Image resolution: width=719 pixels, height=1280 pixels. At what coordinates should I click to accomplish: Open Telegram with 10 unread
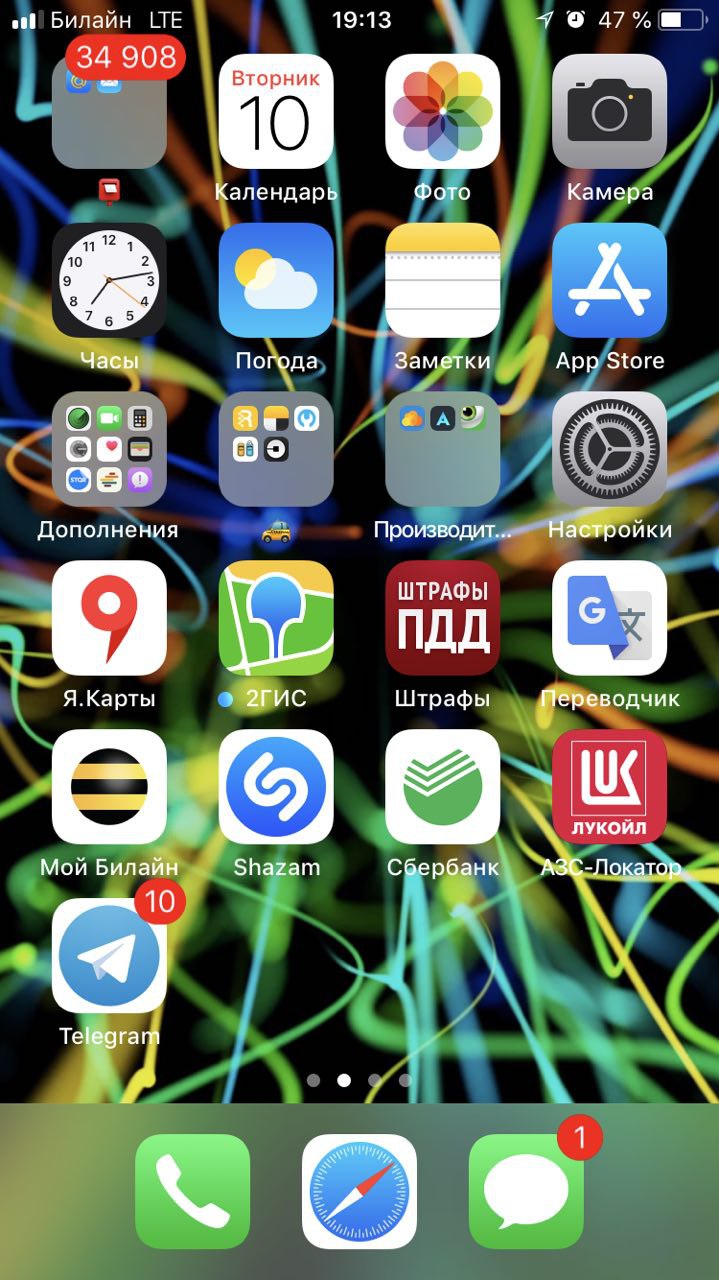(109, 956)
